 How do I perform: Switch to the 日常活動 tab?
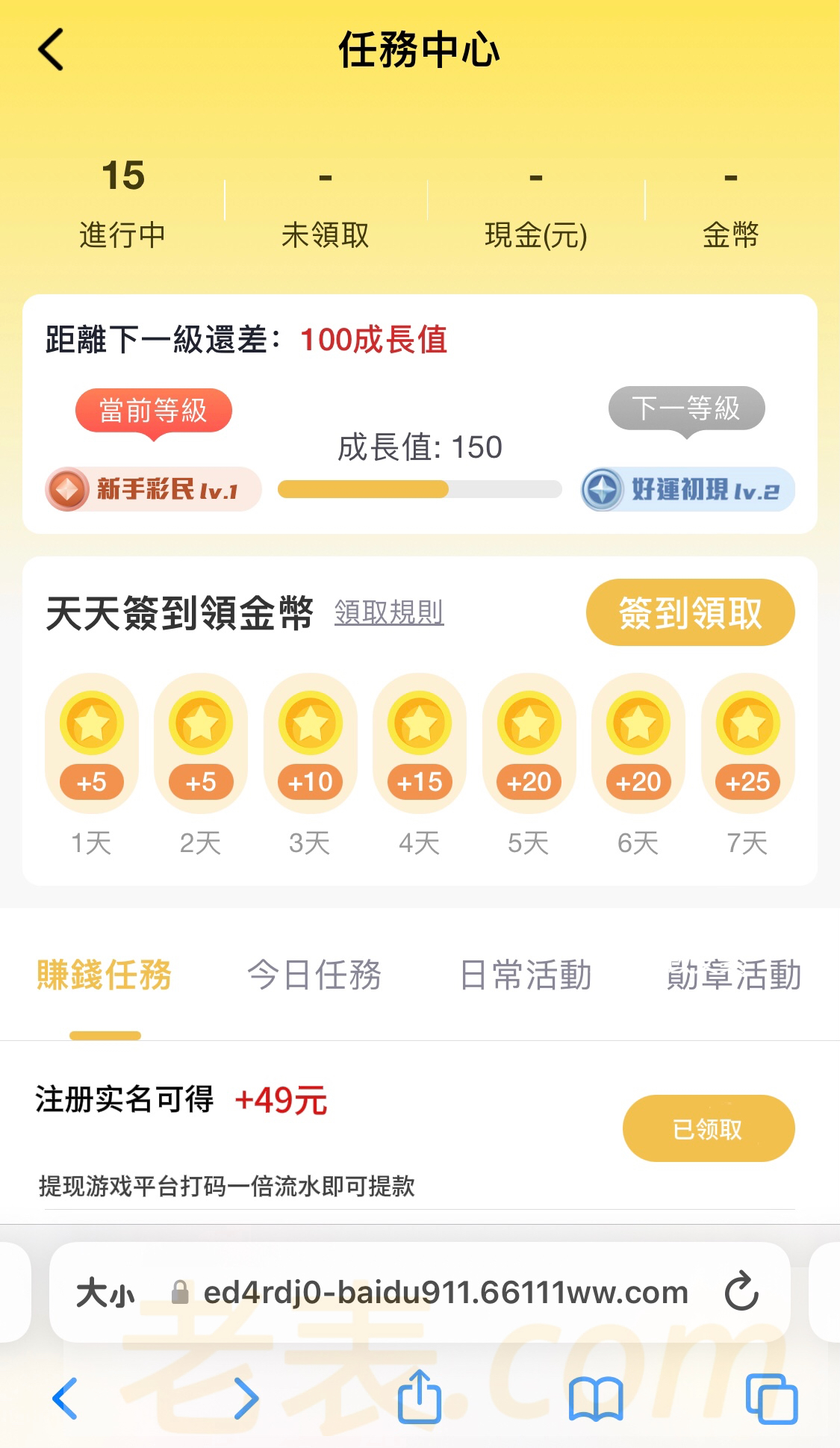pyautogui.click(x=526, y=975)
